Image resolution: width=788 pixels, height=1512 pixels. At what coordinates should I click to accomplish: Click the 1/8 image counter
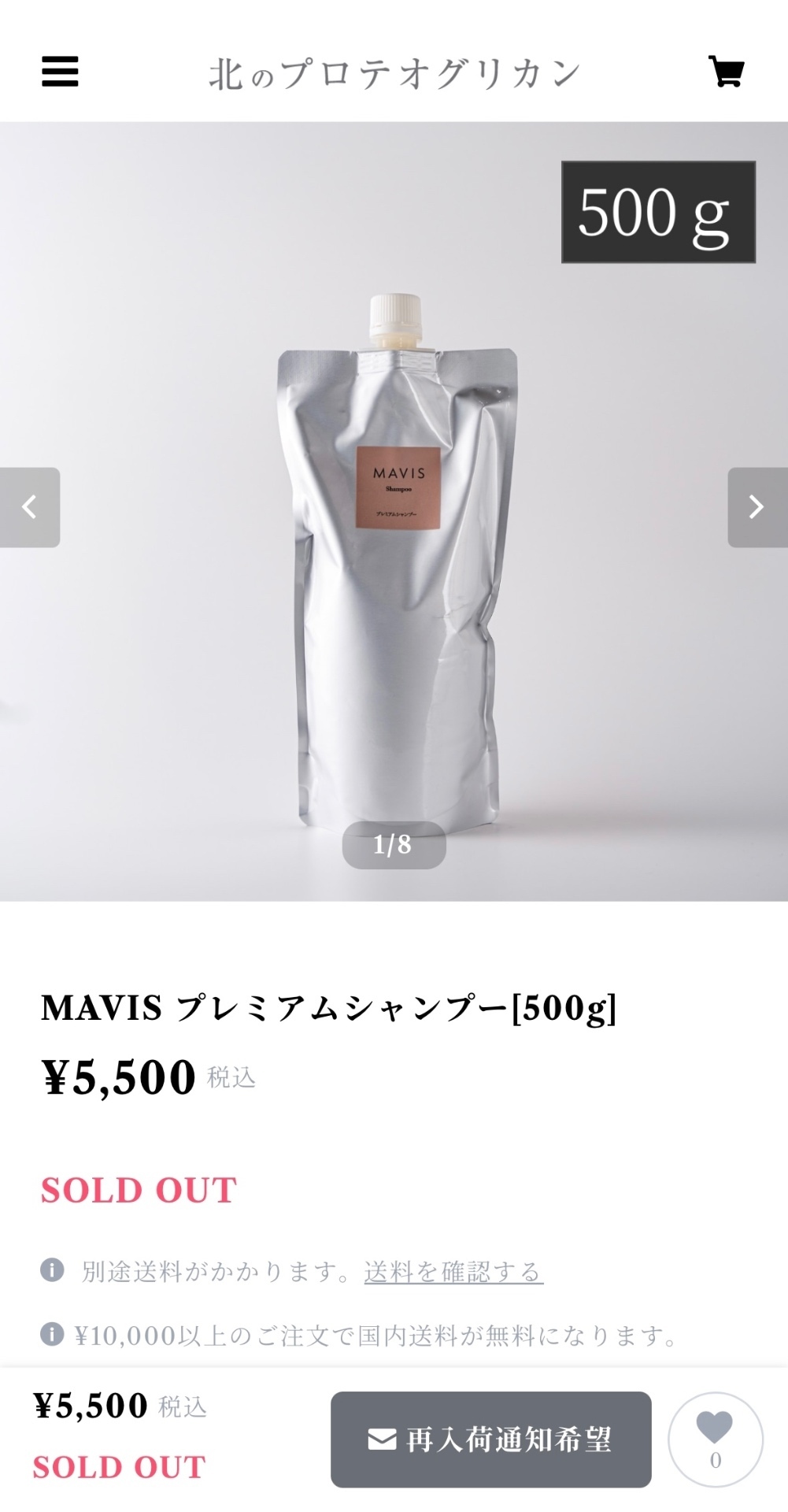394,845
